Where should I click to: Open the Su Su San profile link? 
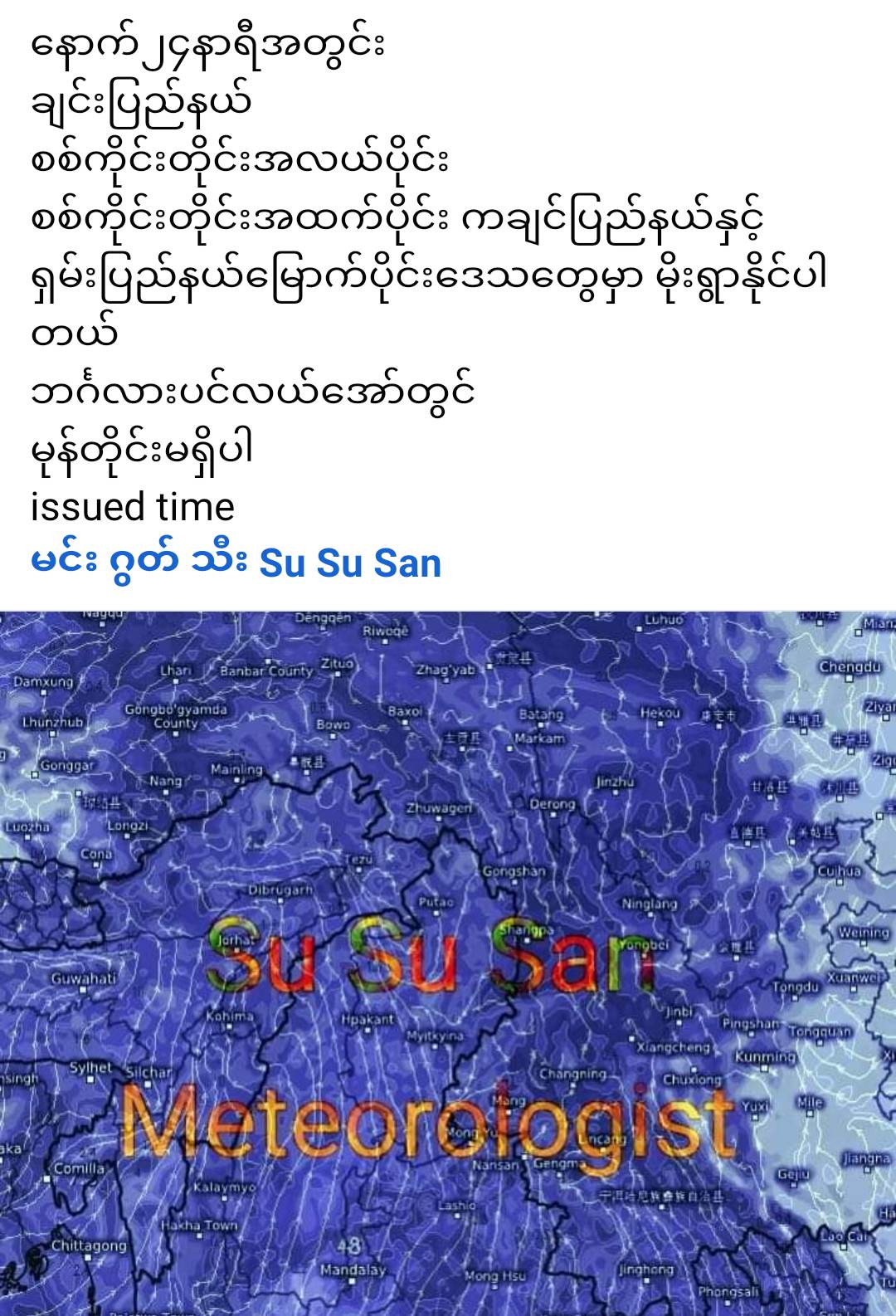(x=349, y=563)
